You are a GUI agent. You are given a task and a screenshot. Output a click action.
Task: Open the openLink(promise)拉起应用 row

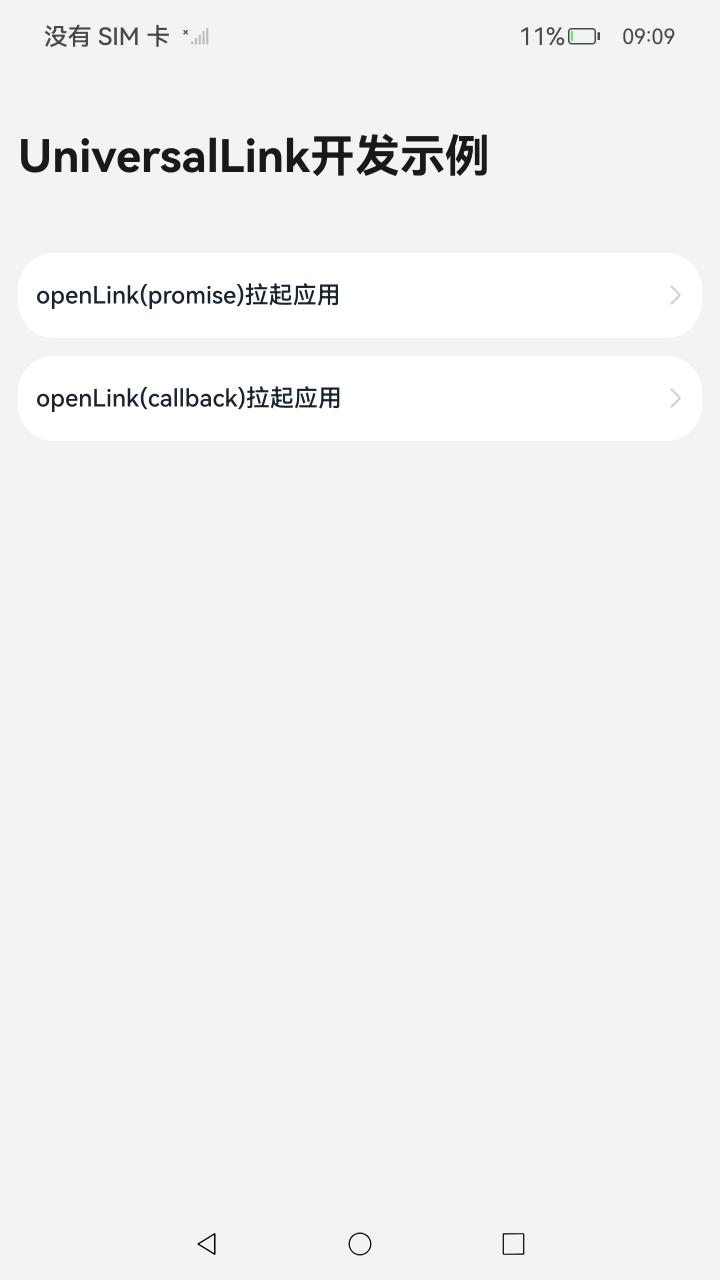[360, 295]
